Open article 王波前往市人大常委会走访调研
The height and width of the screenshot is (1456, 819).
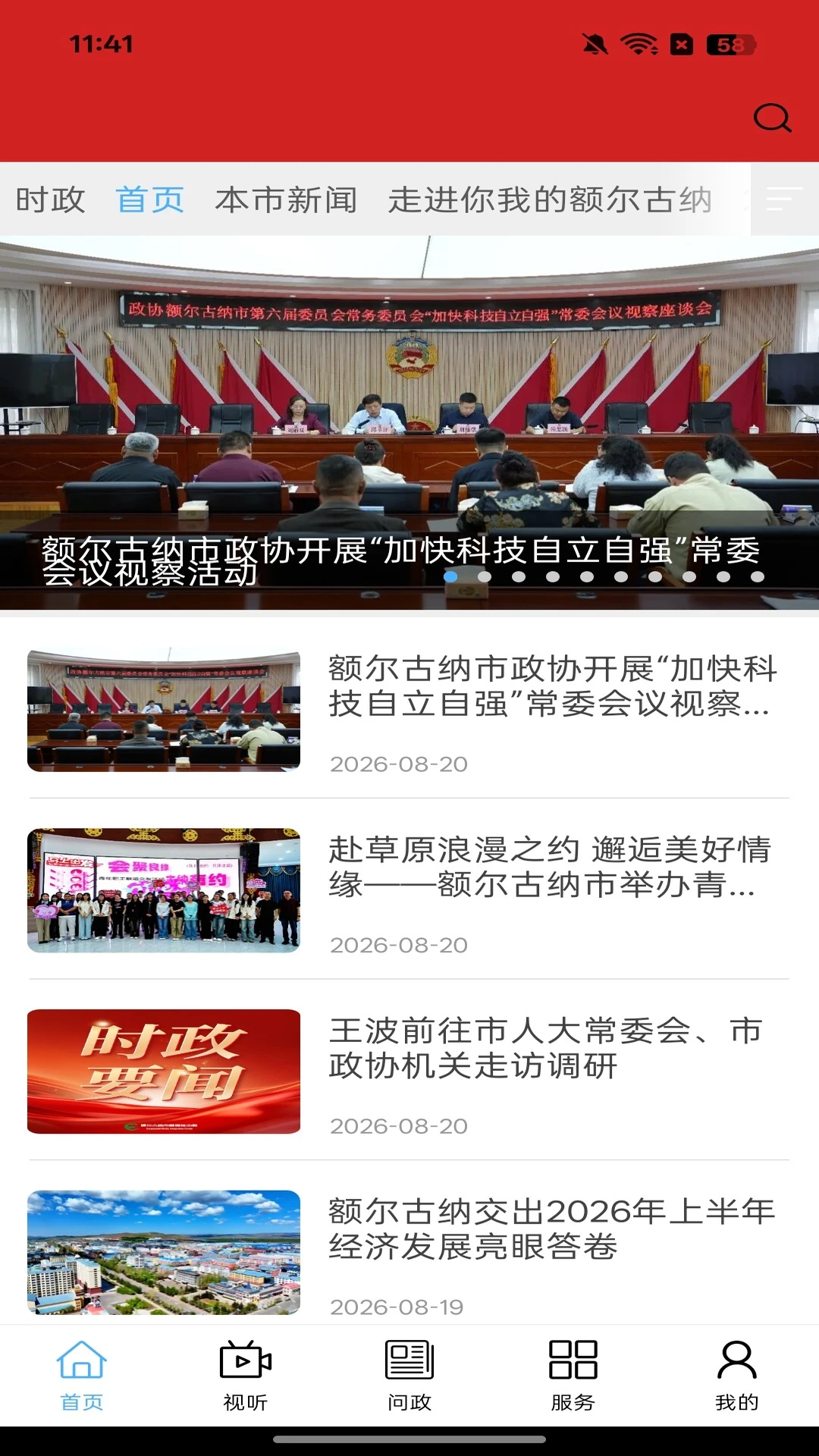coord(408,1072)
